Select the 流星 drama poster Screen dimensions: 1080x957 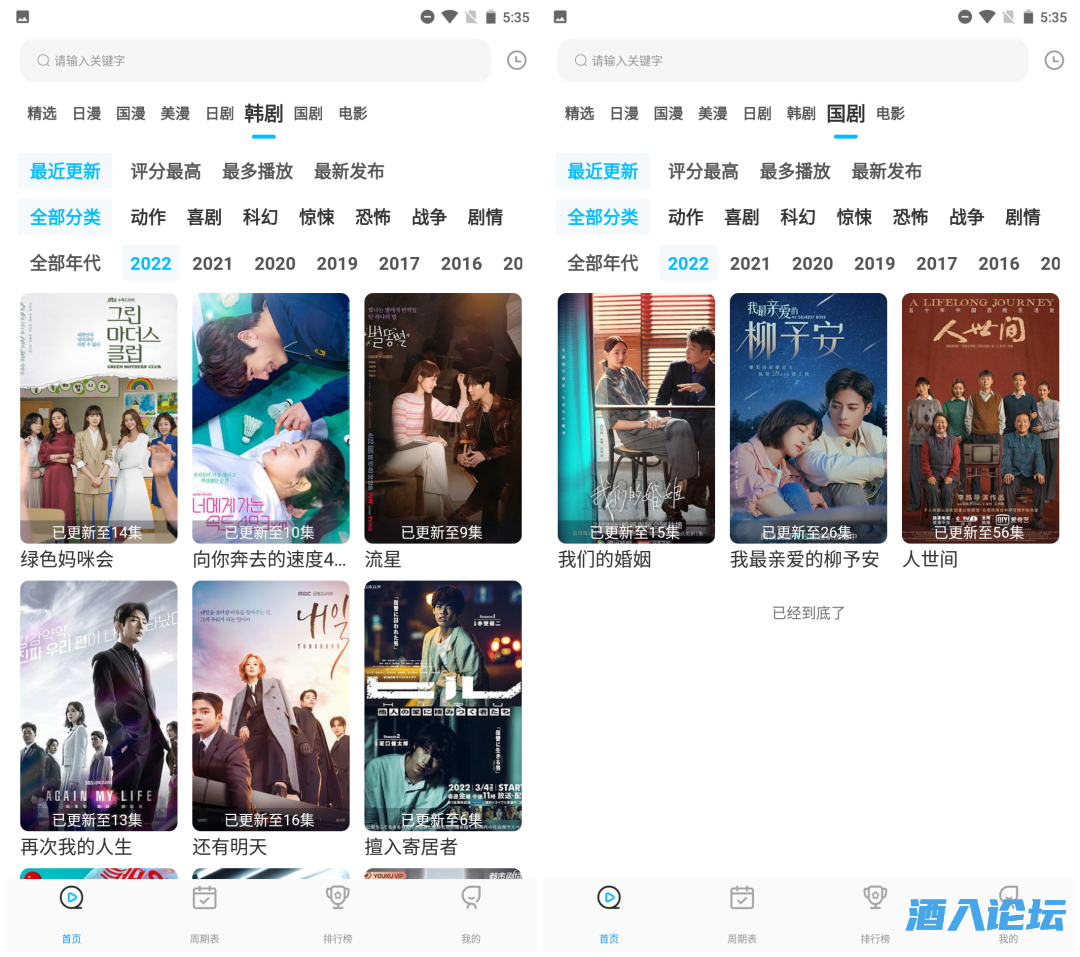442,418
